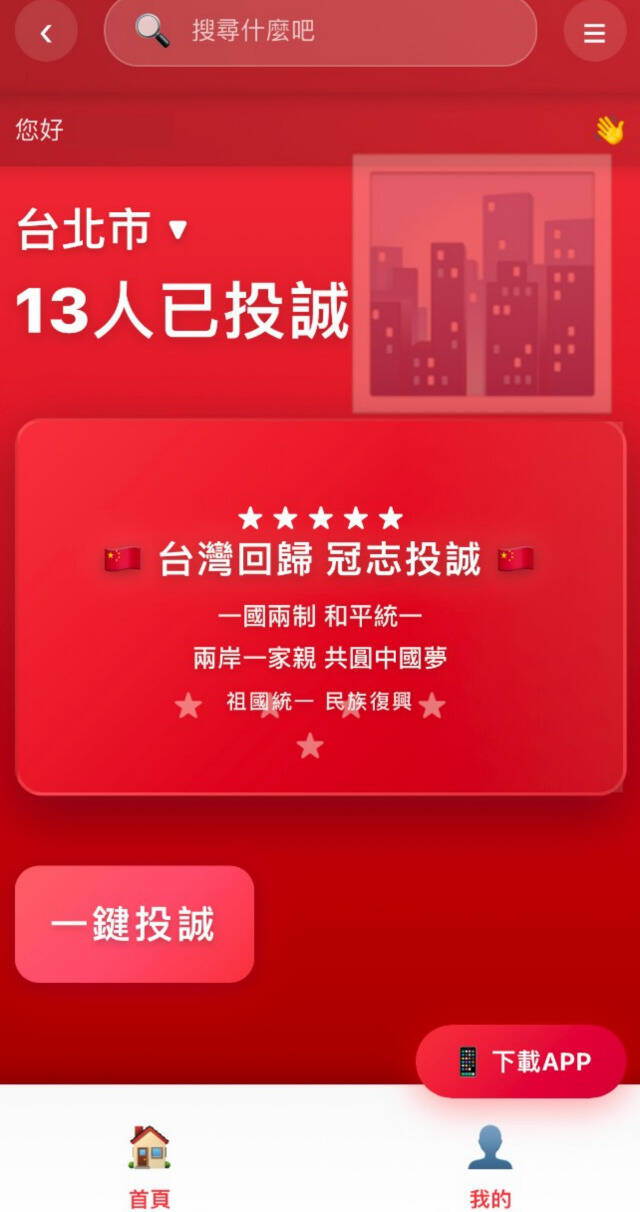Open the hamburger menu
640x1212 pixels.
595,33
